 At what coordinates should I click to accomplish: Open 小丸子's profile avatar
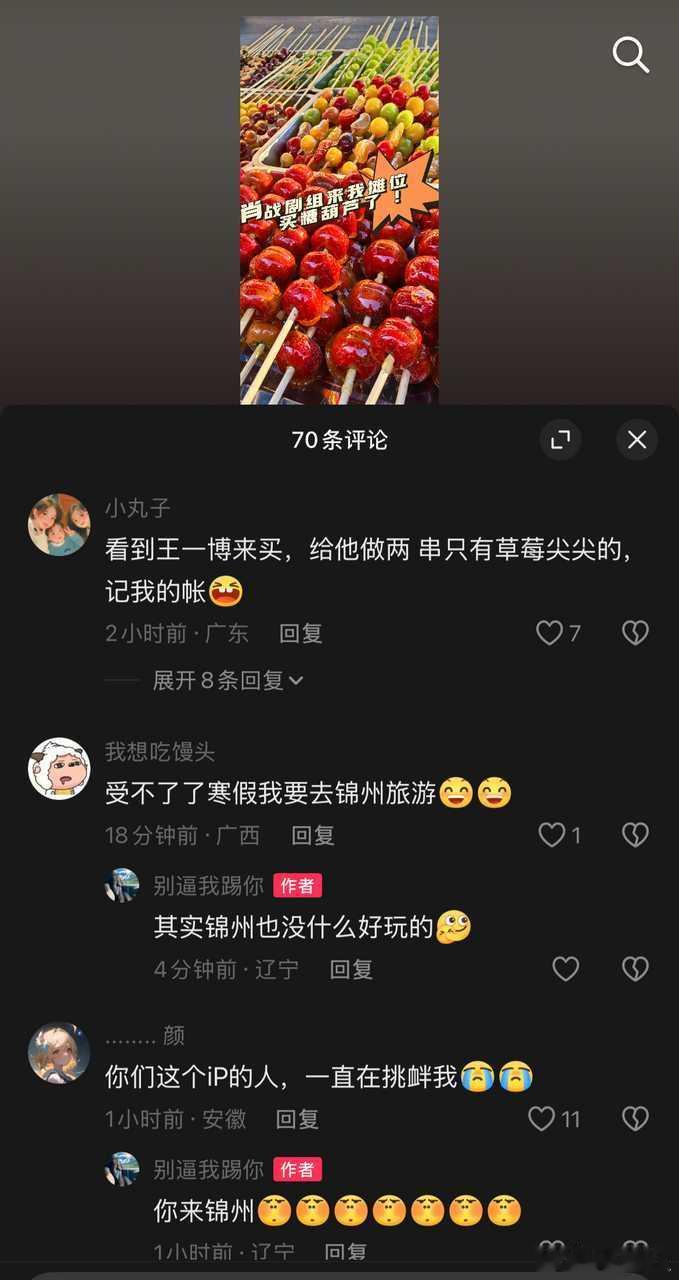59,524
